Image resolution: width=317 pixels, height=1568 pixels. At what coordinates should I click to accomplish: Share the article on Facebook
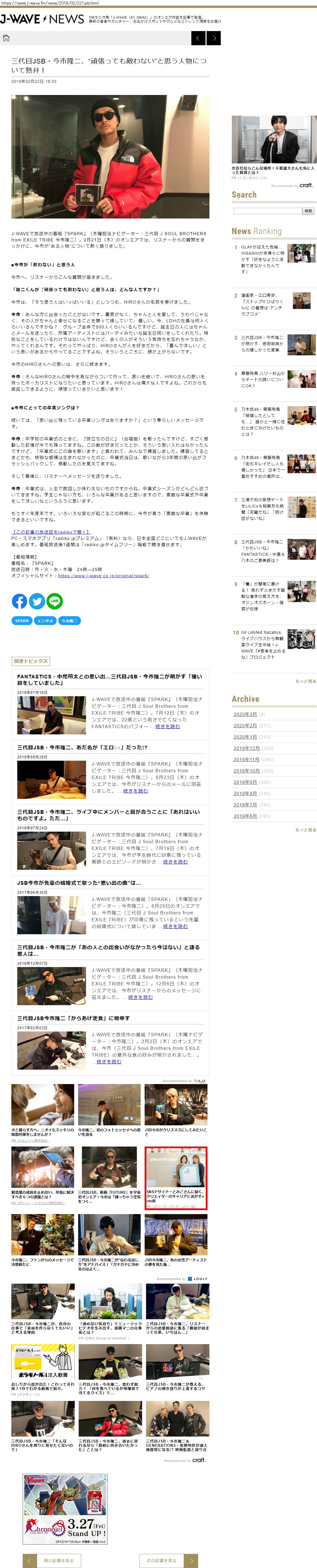[x=20, y=601]
